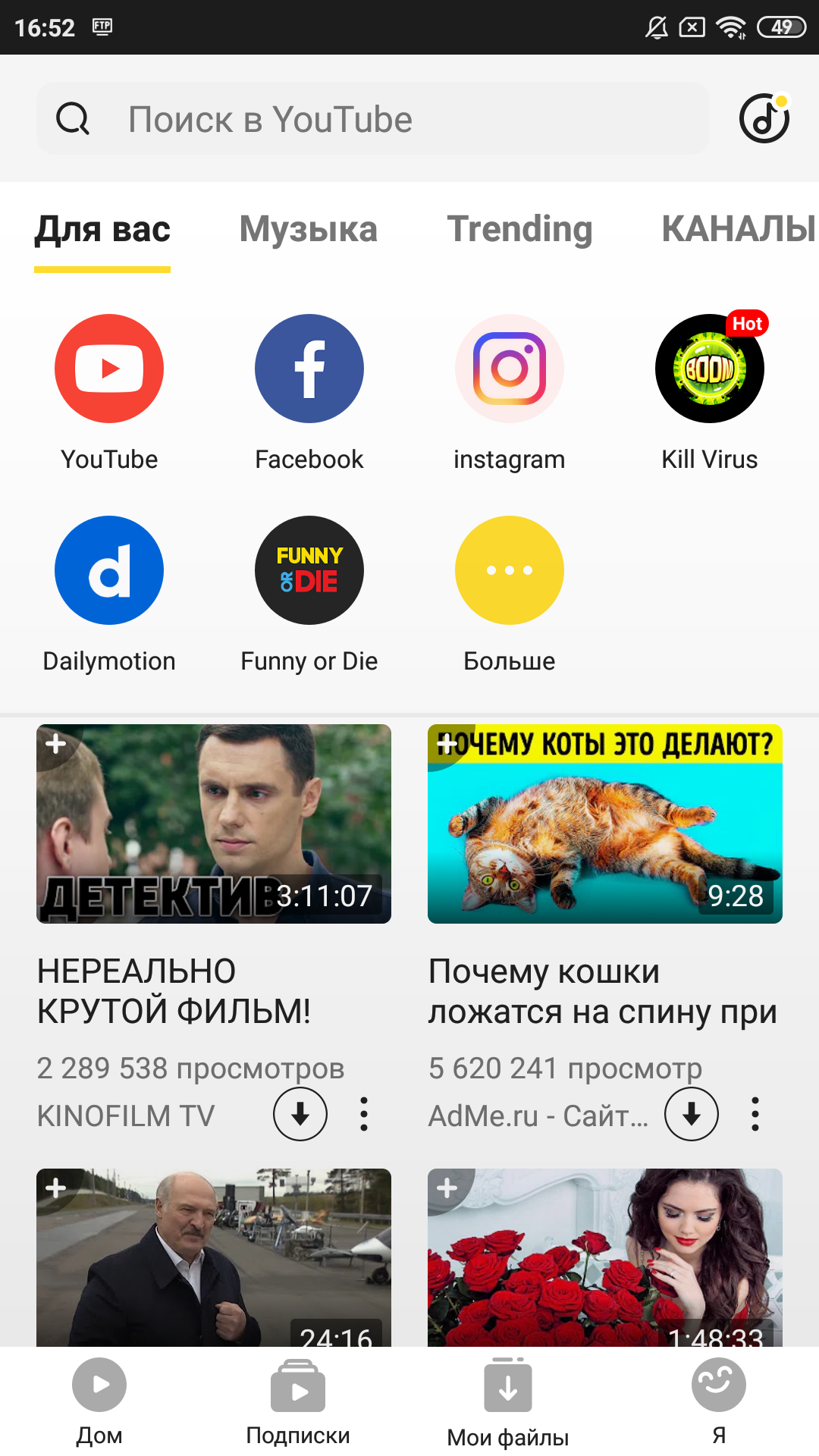Open the Funny or Die shortcut

click(309, 571)
